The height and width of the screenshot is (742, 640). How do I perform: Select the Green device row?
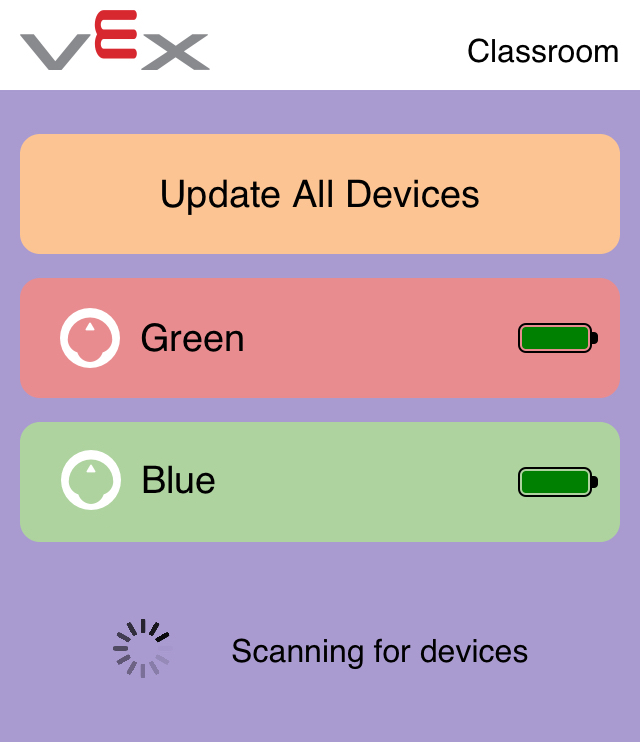point(320,338)
